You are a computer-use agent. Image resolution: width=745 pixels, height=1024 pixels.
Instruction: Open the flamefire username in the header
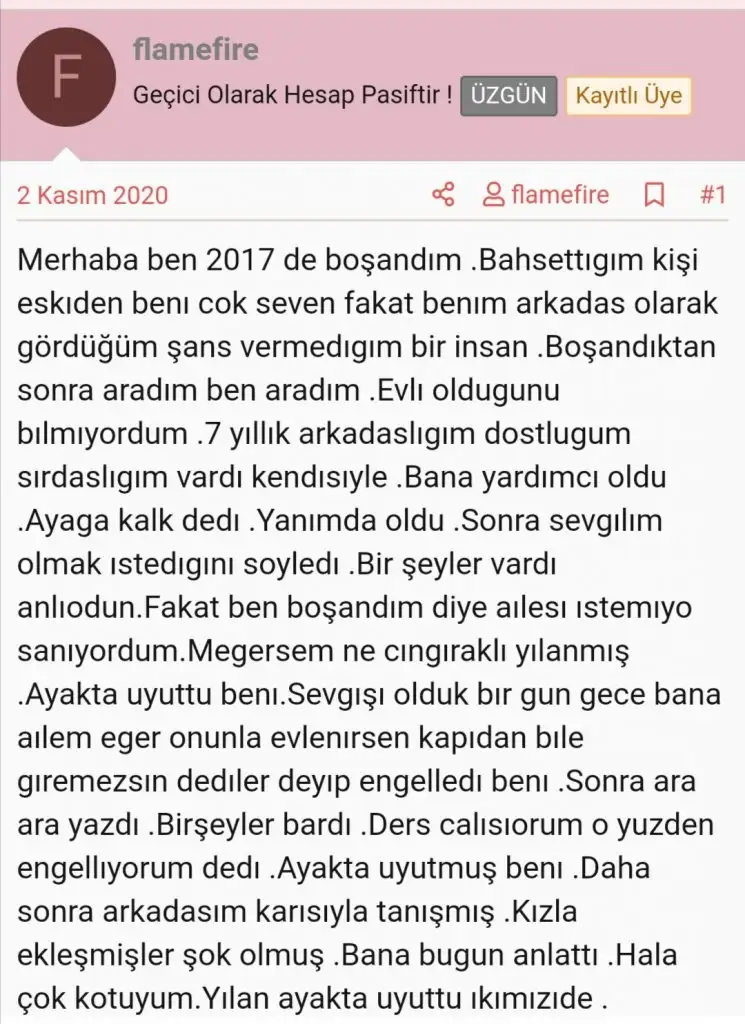click(x=195, y=49)
